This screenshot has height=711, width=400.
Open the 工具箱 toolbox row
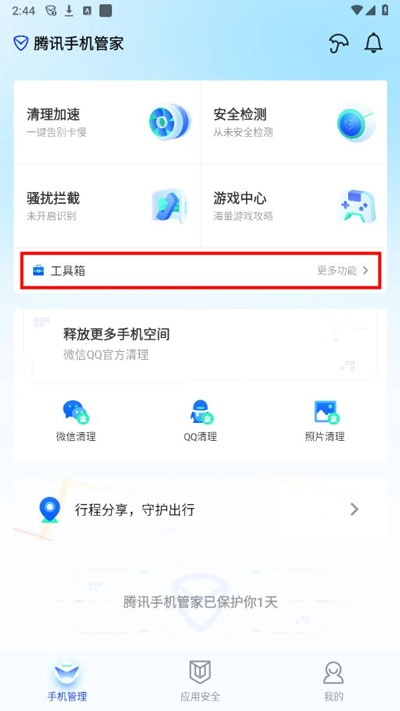click(200, 271)
